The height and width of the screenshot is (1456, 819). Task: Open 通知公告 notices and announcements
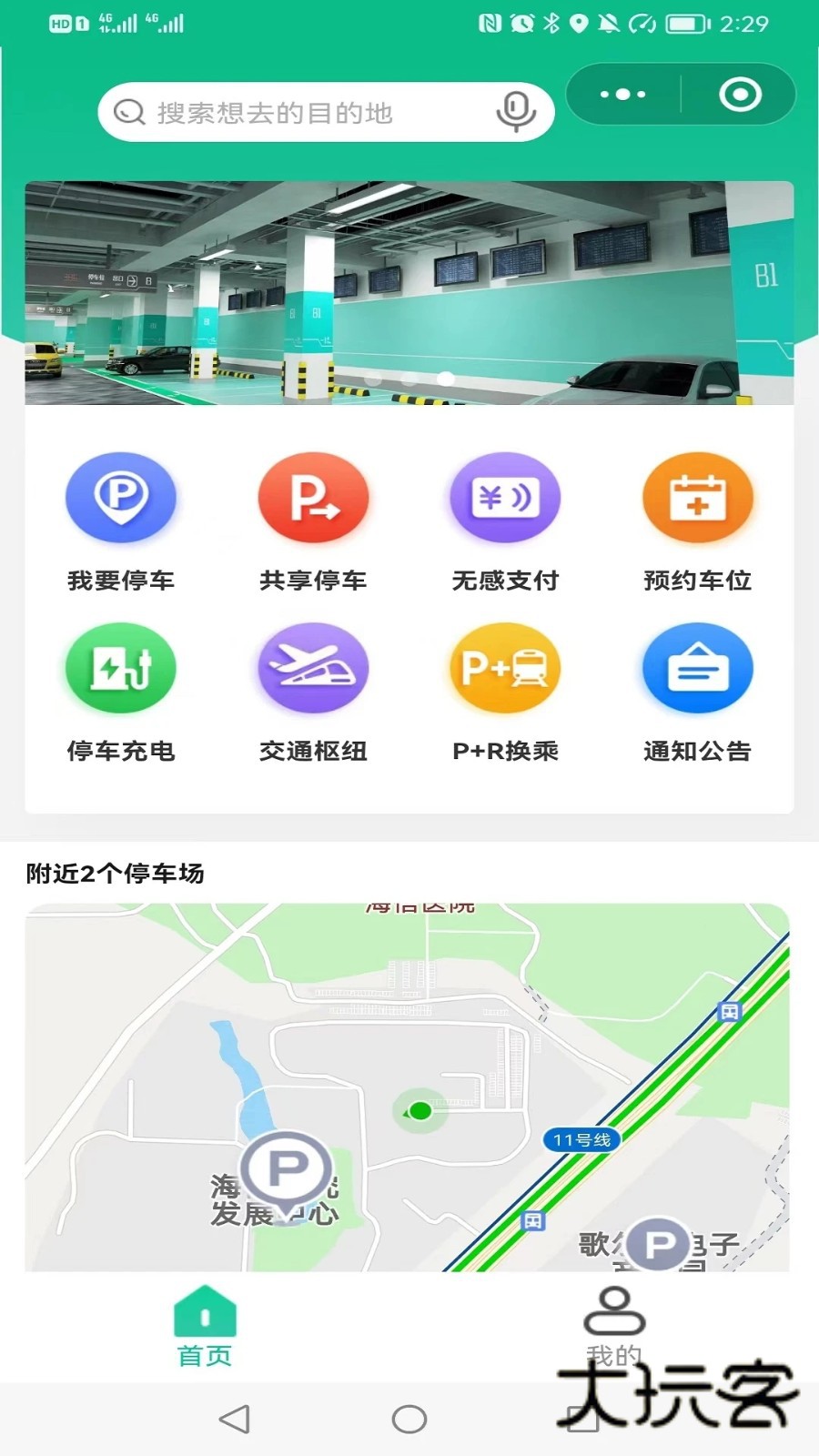point(697,668)
